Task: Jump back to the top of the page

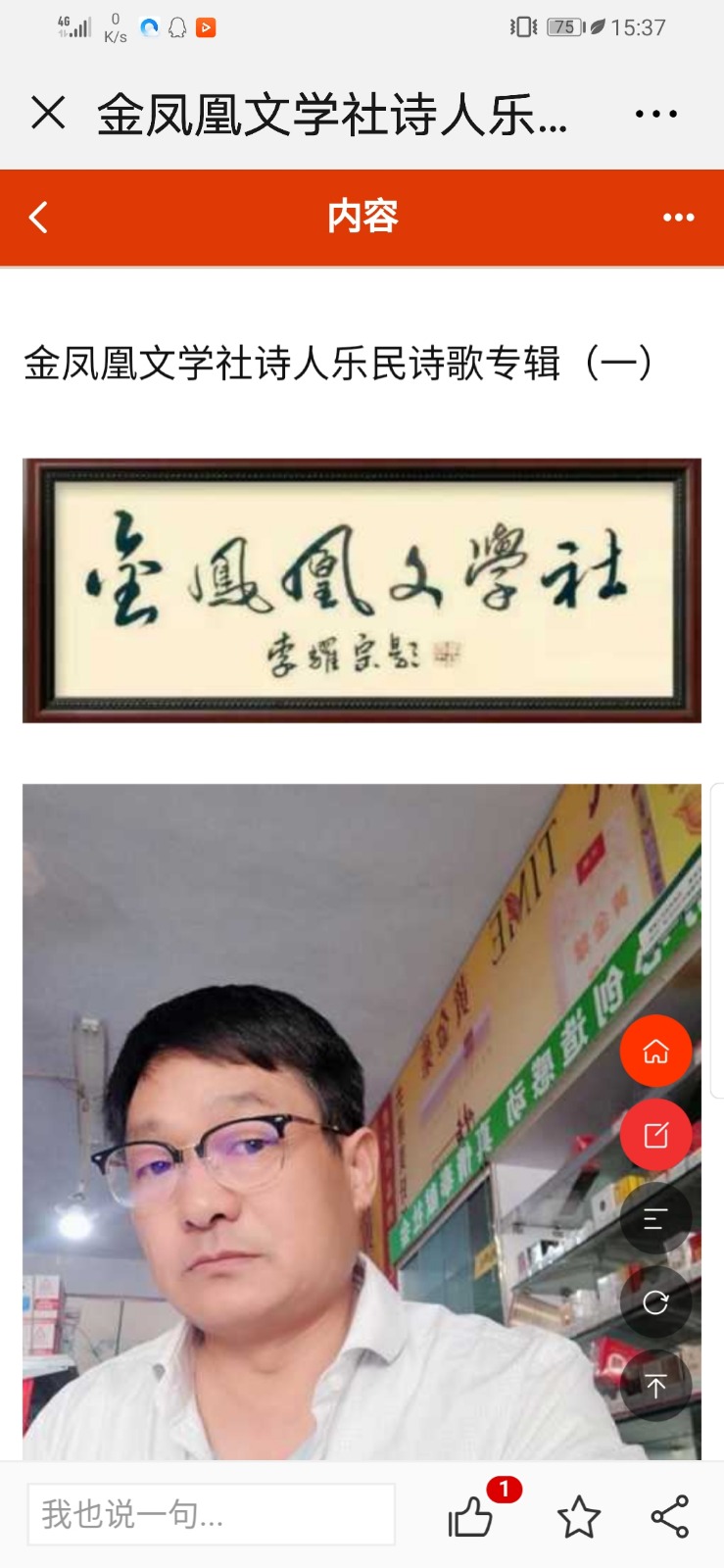Action: [x=655, y=1385]
